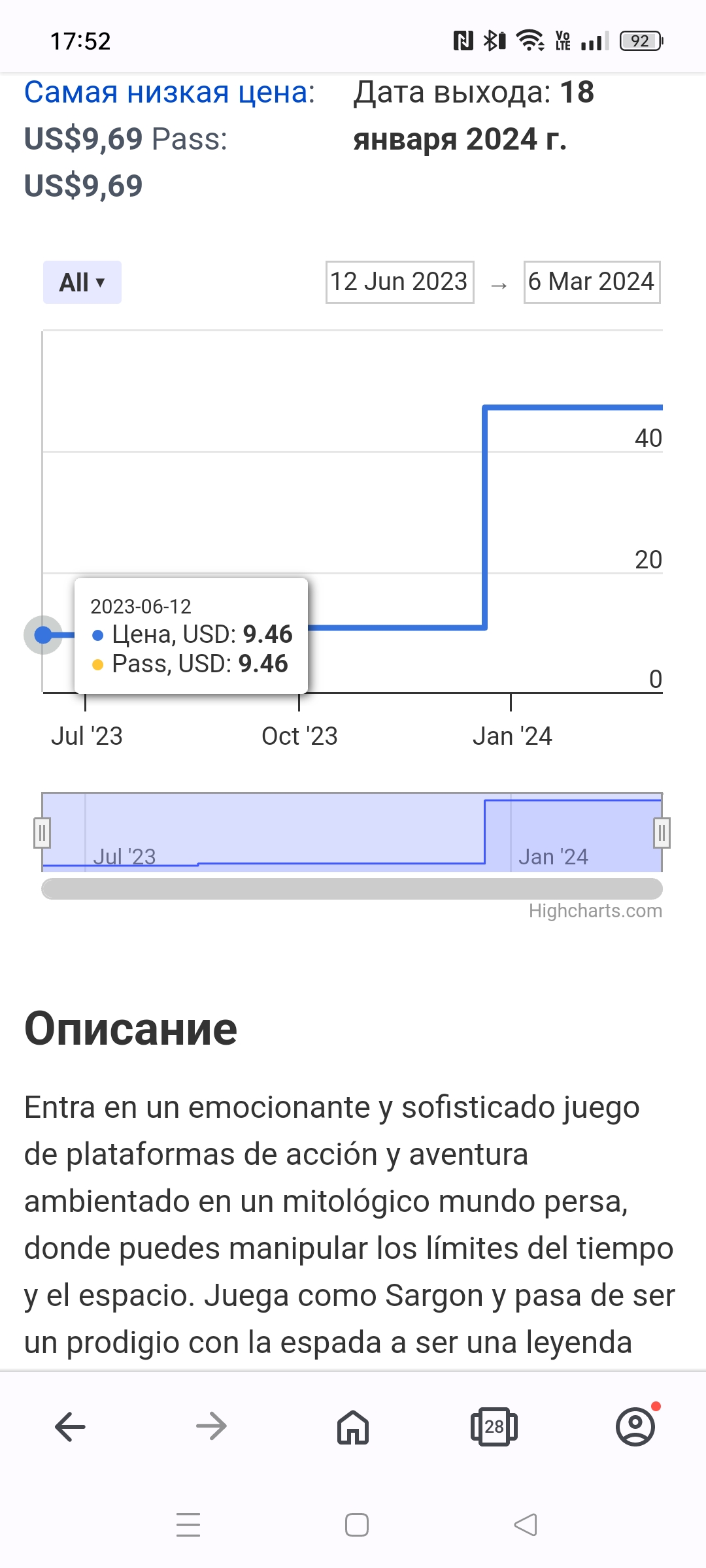This screenshot has height=1568, width=706.
Task: Open the Самая низкая цена link
Action: (170, 92)
